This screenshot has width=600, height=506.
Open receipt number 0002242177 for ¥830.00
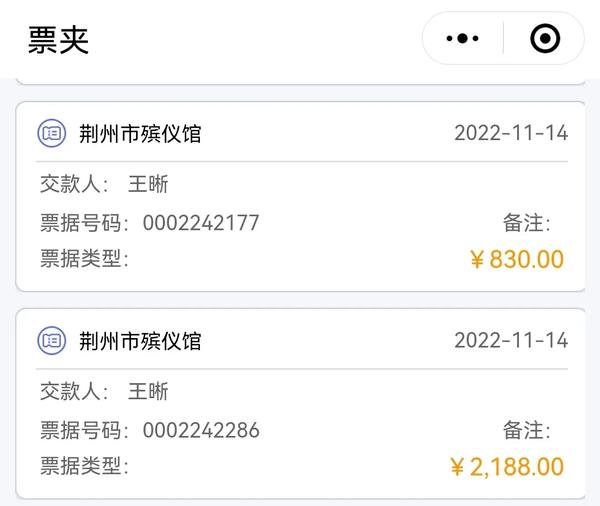[x=300, y=197]
